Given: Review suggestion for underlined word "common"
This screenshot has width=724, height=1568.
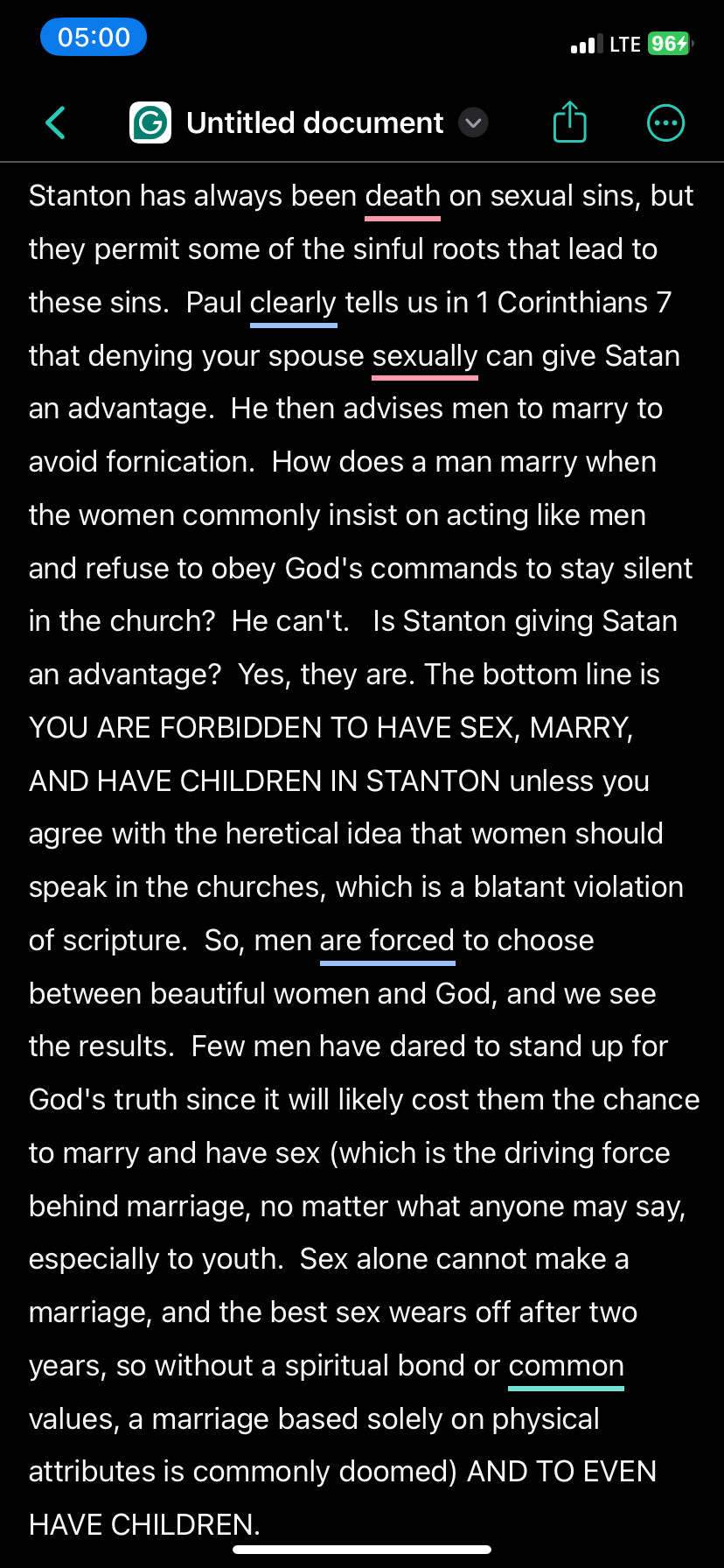Looking at the screenshot, I should click(567, 1367).
